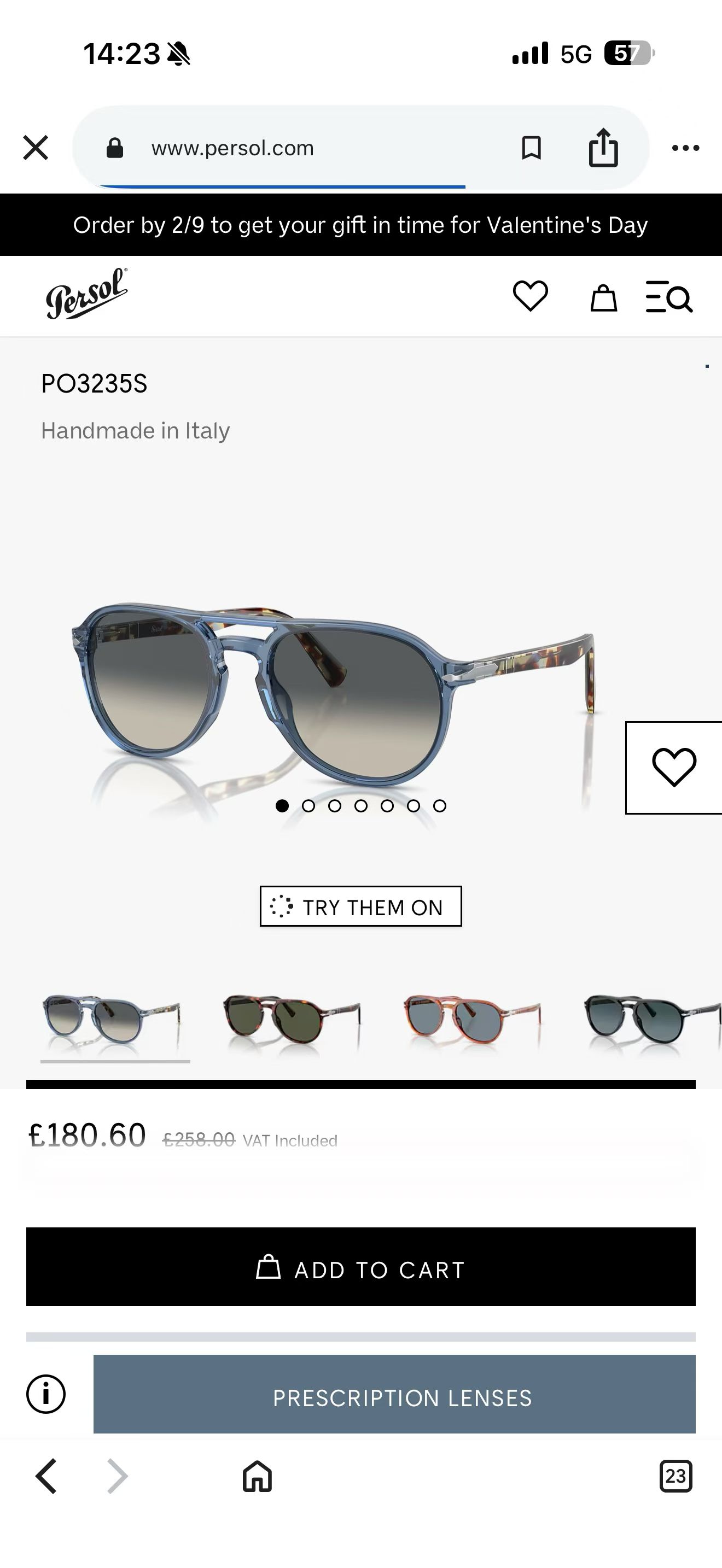Add the PO3235S to cart

(360, 1267)
